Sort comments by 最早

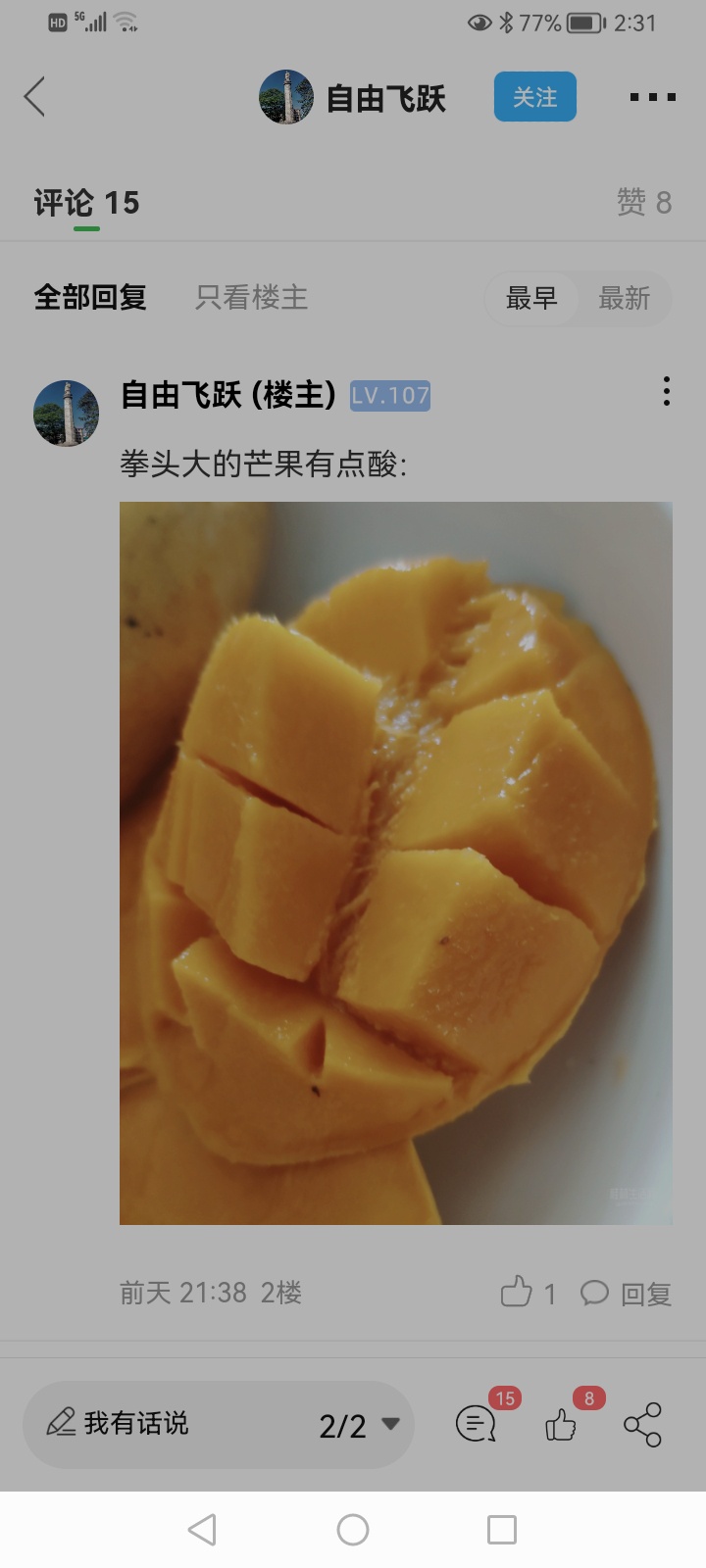point(531,298)
